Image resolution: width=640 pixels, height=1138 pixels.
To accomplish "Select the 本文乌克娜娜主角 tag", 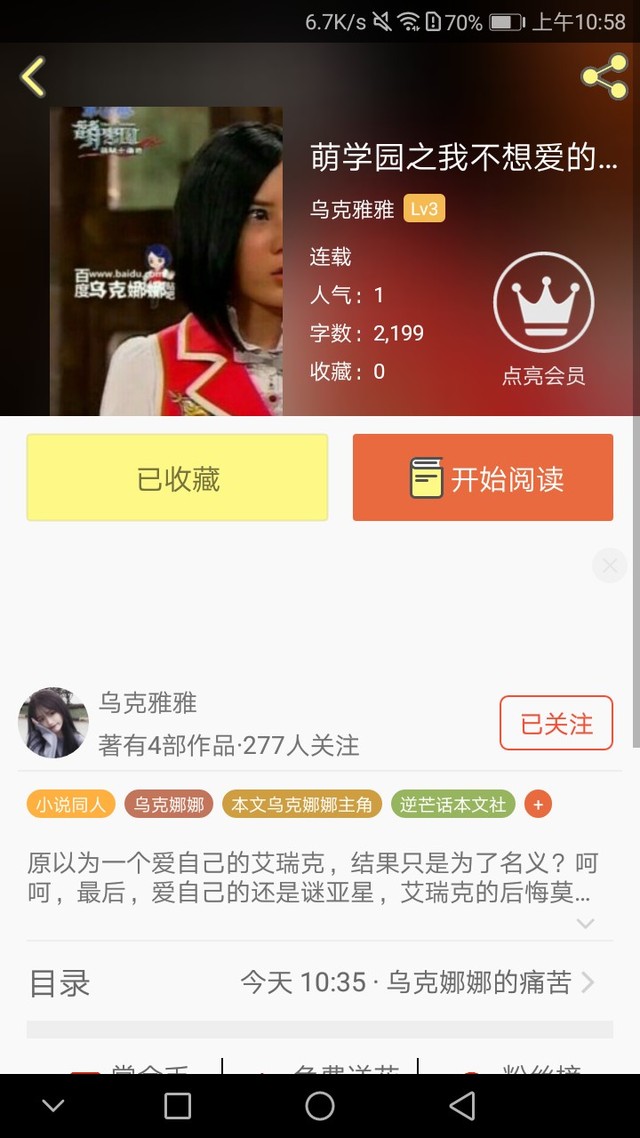I will (x=302, y=804).
